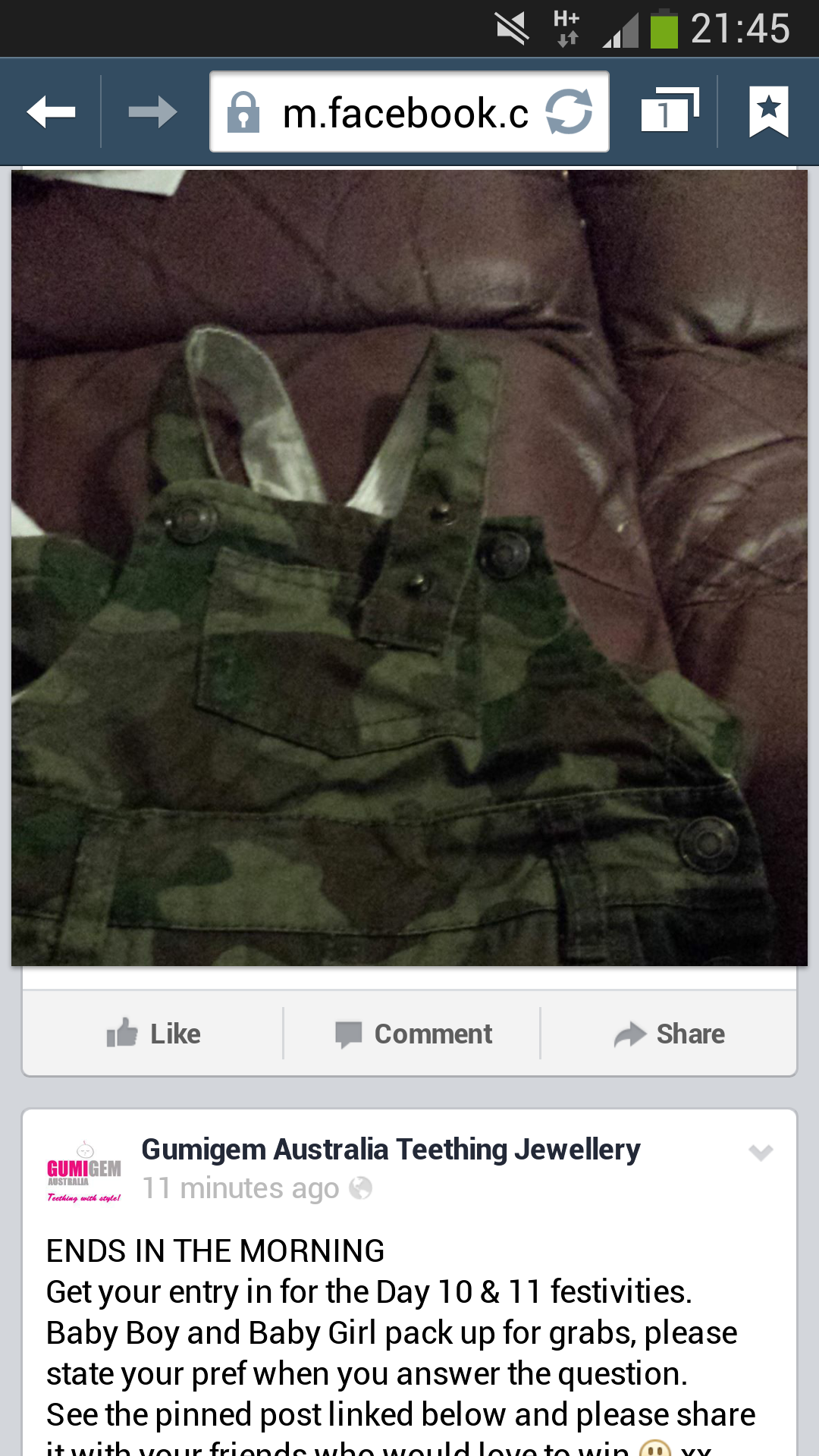The image size is (819, 1456).
Task: Open the camouflage overalls photo
Action: tap(409, 567)
